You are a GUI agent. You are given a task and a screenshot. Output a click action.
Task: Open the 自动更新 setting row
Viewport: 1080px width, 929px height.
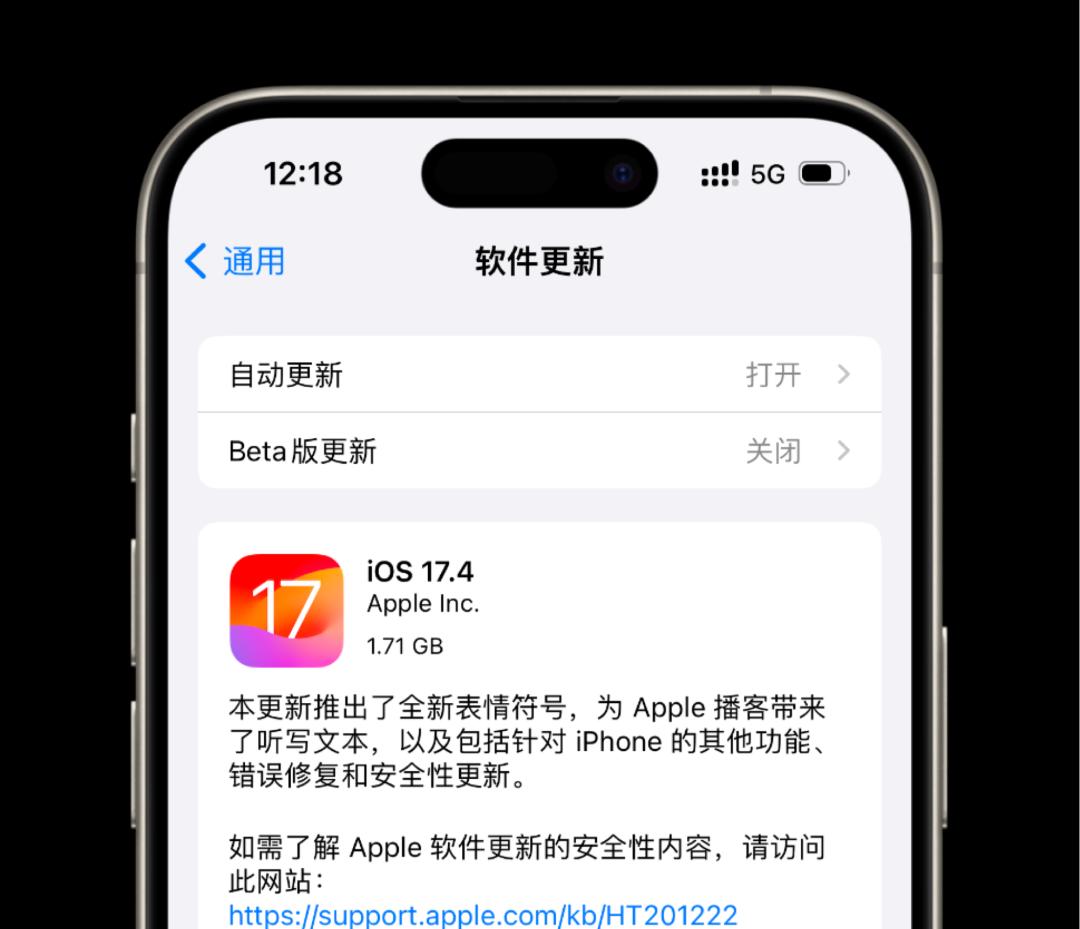pos(539,375)
